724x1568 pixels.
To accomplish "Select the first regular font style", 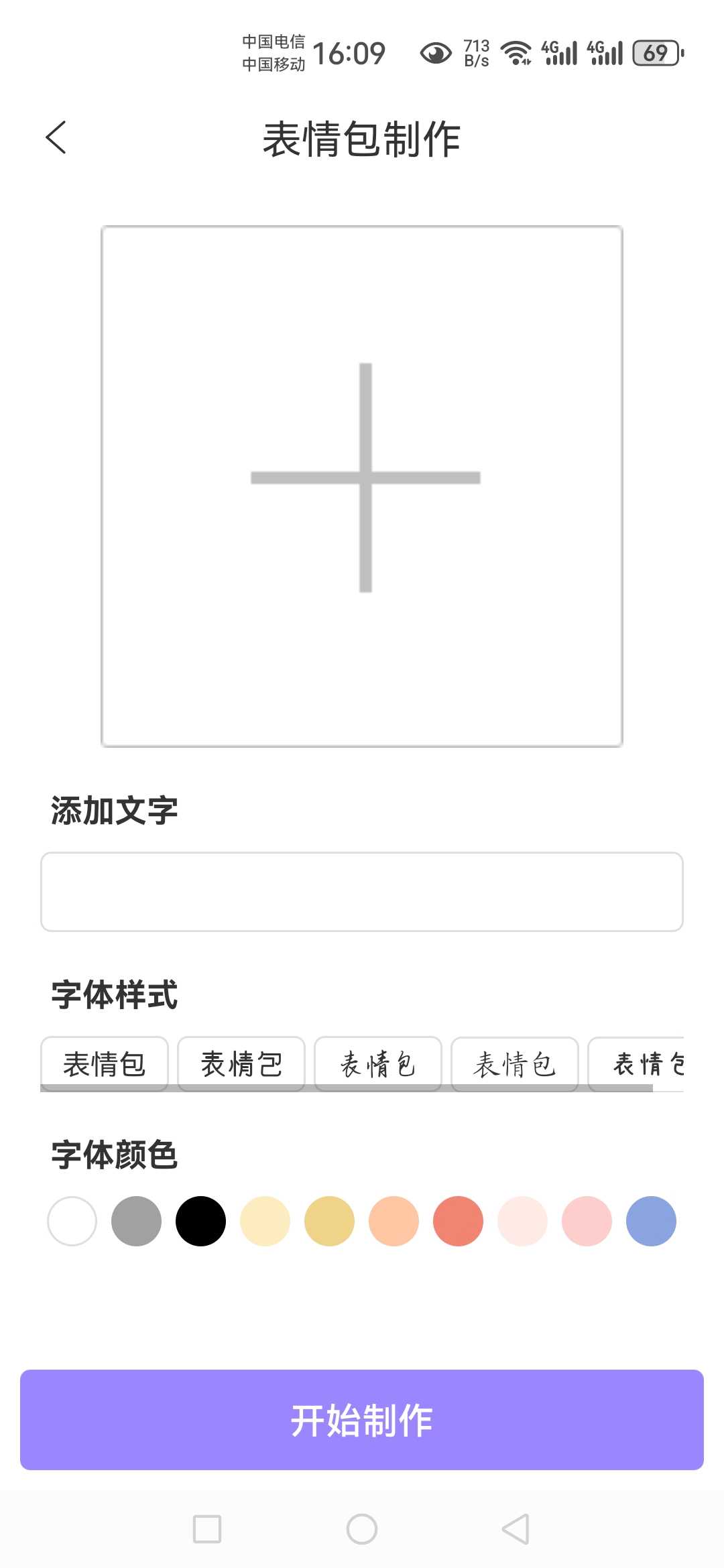I will [x=105, y=1063].
